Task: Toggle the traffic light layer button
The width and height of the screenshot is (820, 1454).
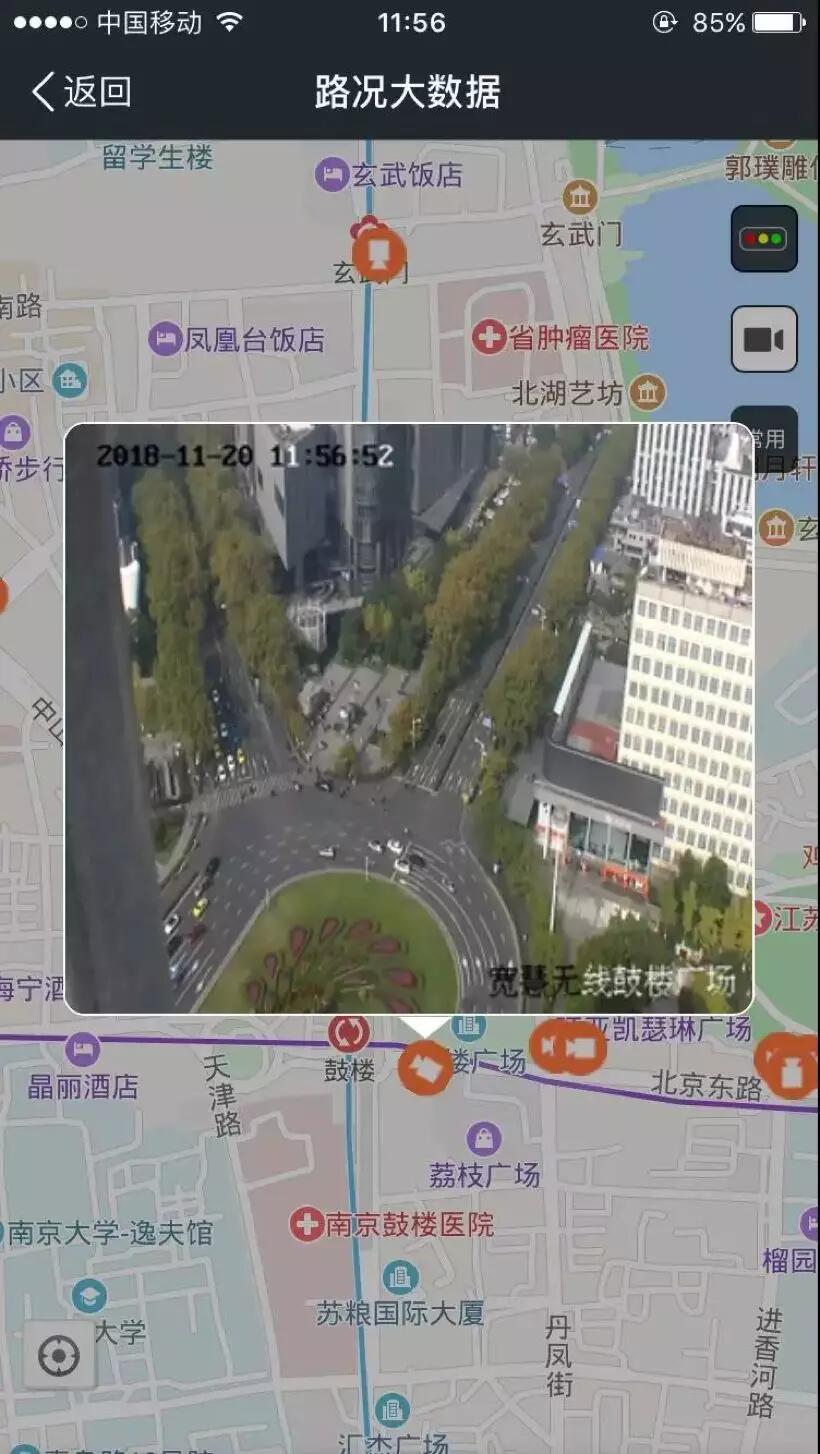Action: tap(764, 239)
